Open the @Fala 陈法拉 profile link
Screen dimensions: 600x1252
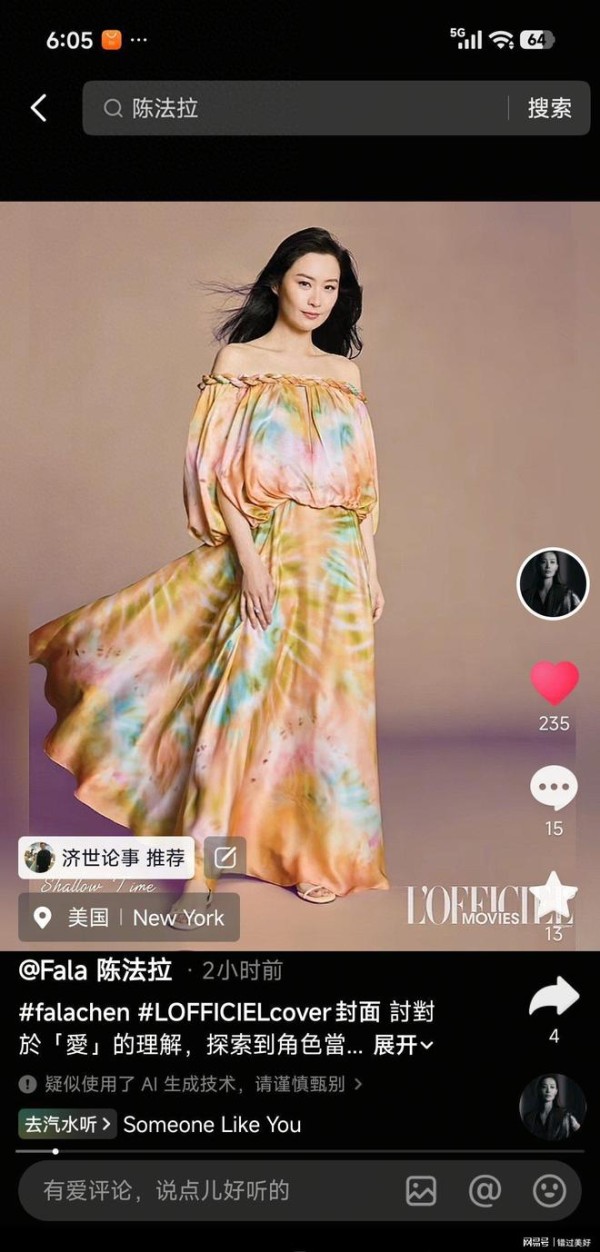coord(96,970)
